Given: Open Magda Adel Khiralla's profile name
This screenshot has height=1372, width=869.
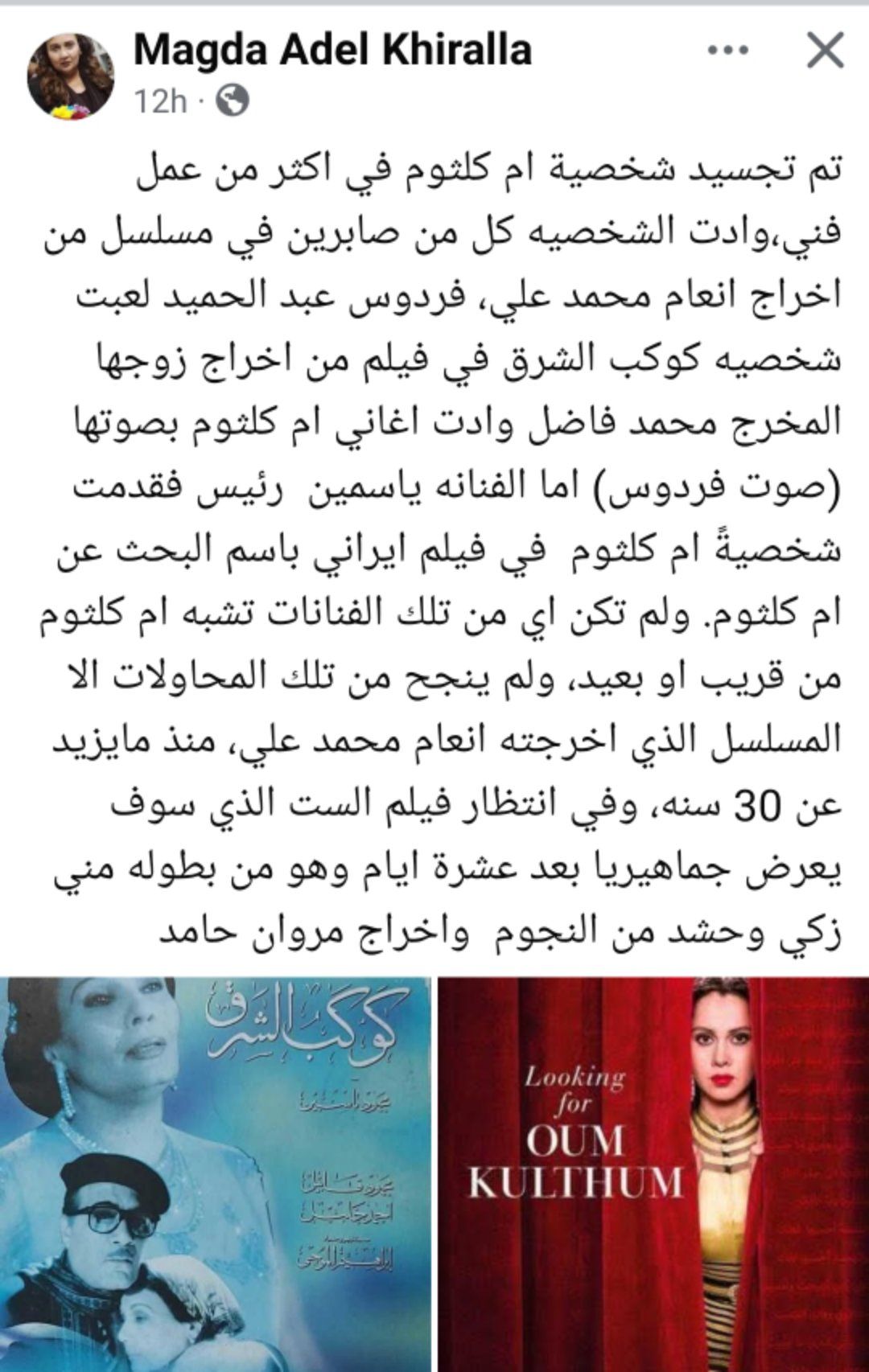Looking at the screenshot, I should click(332, 51).
